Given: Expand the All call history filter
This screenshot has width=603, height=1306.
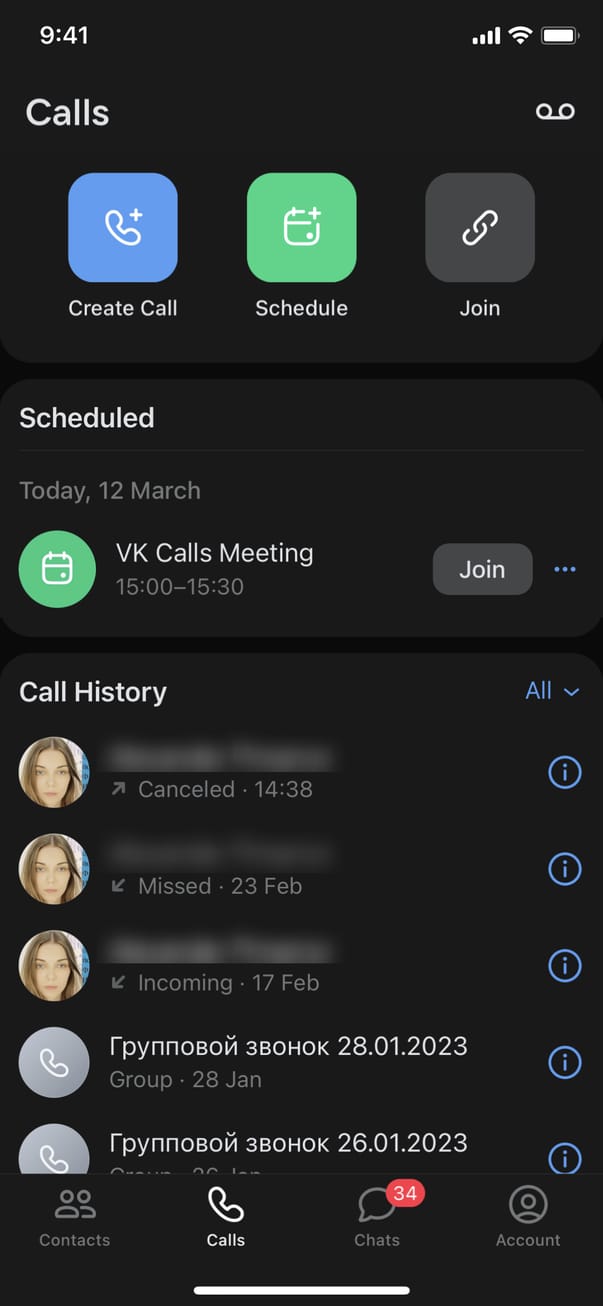Looking at the screenshot, I should pyautogui.click(x=552, y=691).
